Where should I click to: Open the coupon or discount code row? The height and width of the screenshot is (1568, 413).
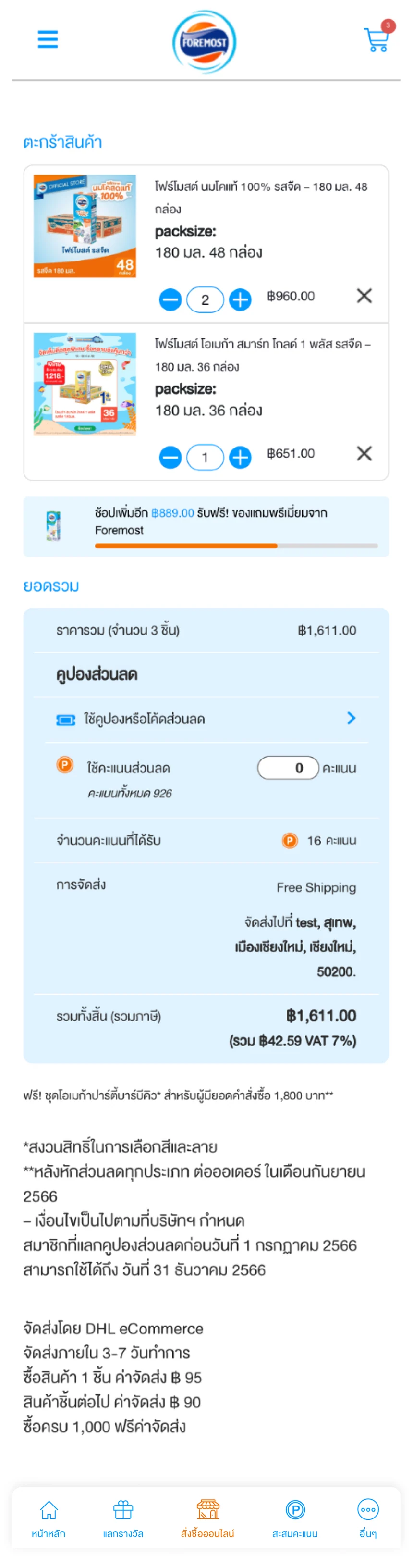pos(206,719)
